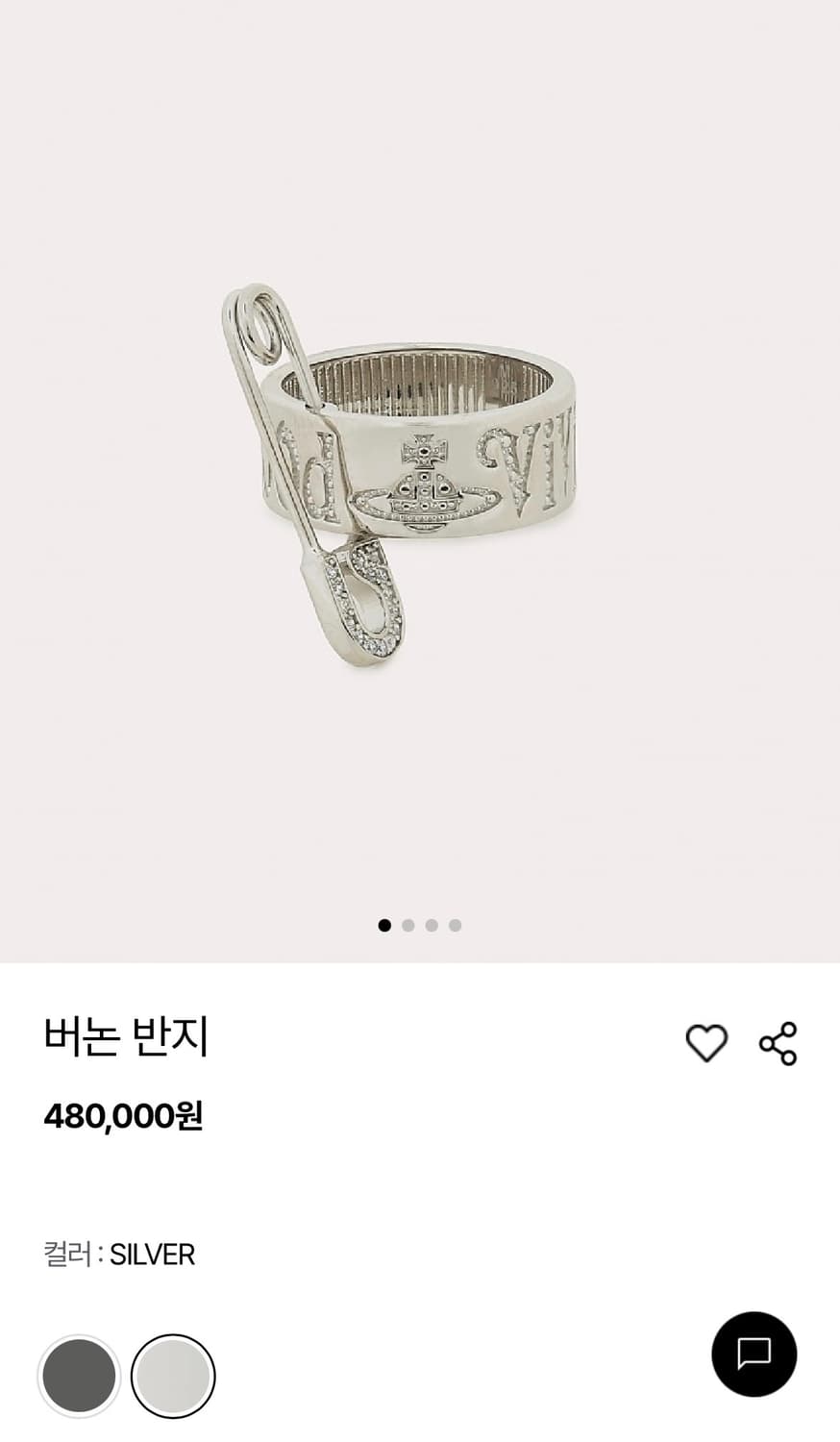Click the heart icon next to the share icon
The height and width of the screenshot is (1442, 840).
708,1041
